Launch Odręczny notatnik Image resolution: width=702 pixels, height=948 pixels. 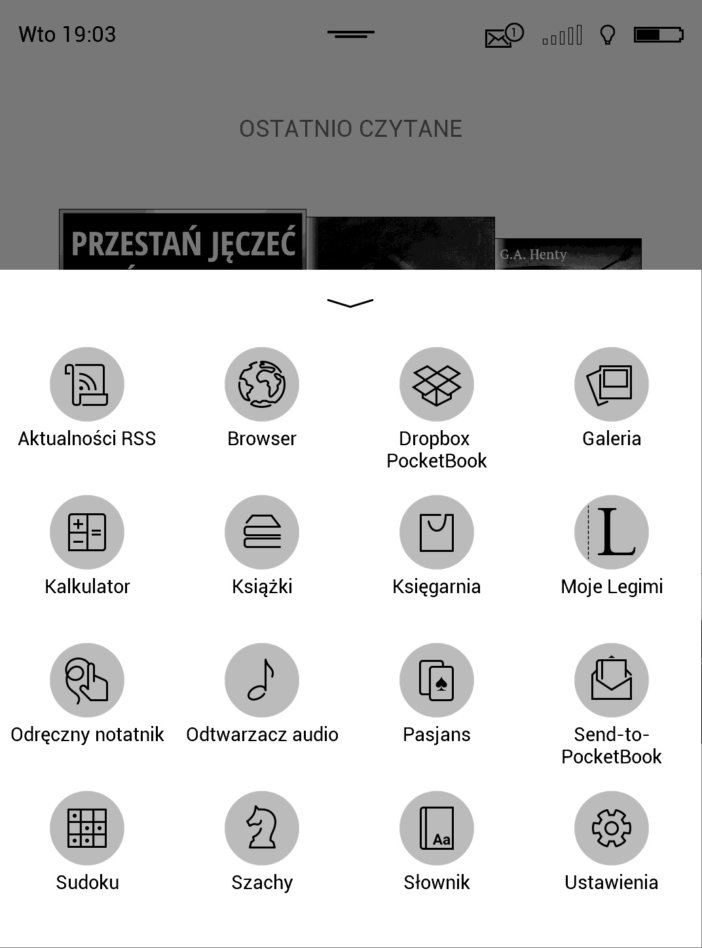pyautogui.click(x=87, y=681)
